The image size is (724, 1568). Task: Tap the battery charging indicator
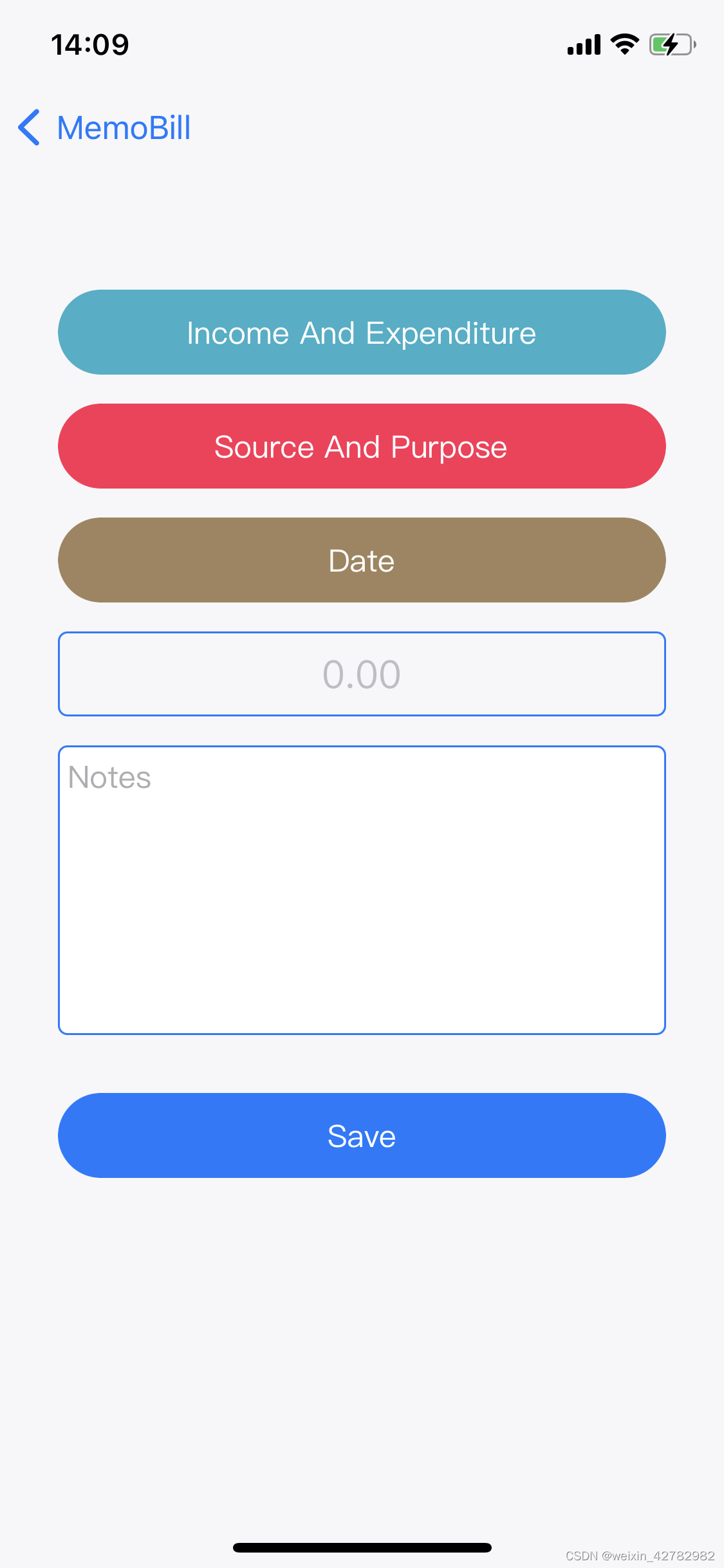(x=671, y=44)
